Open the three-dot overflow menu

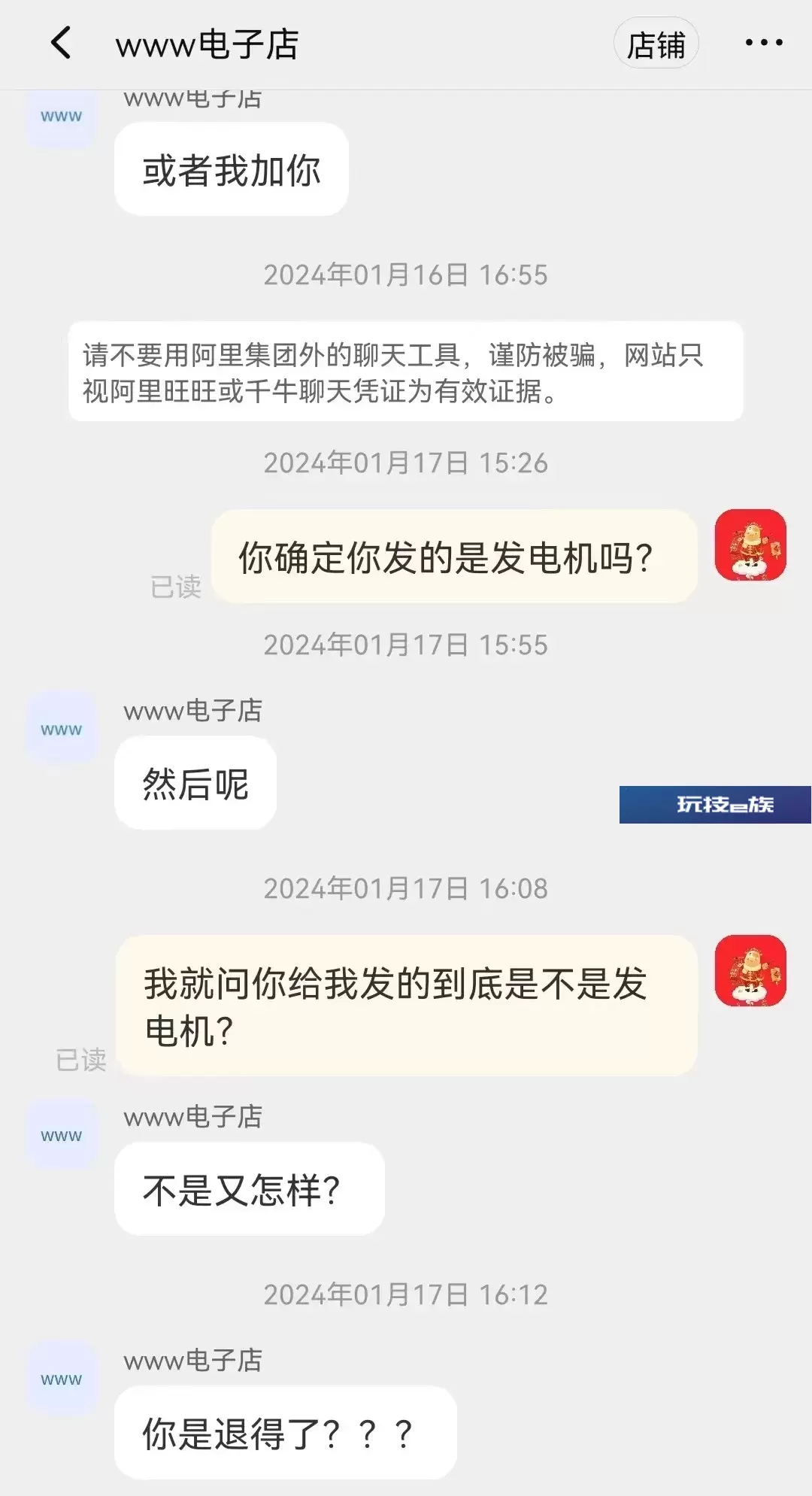point(763,43)
